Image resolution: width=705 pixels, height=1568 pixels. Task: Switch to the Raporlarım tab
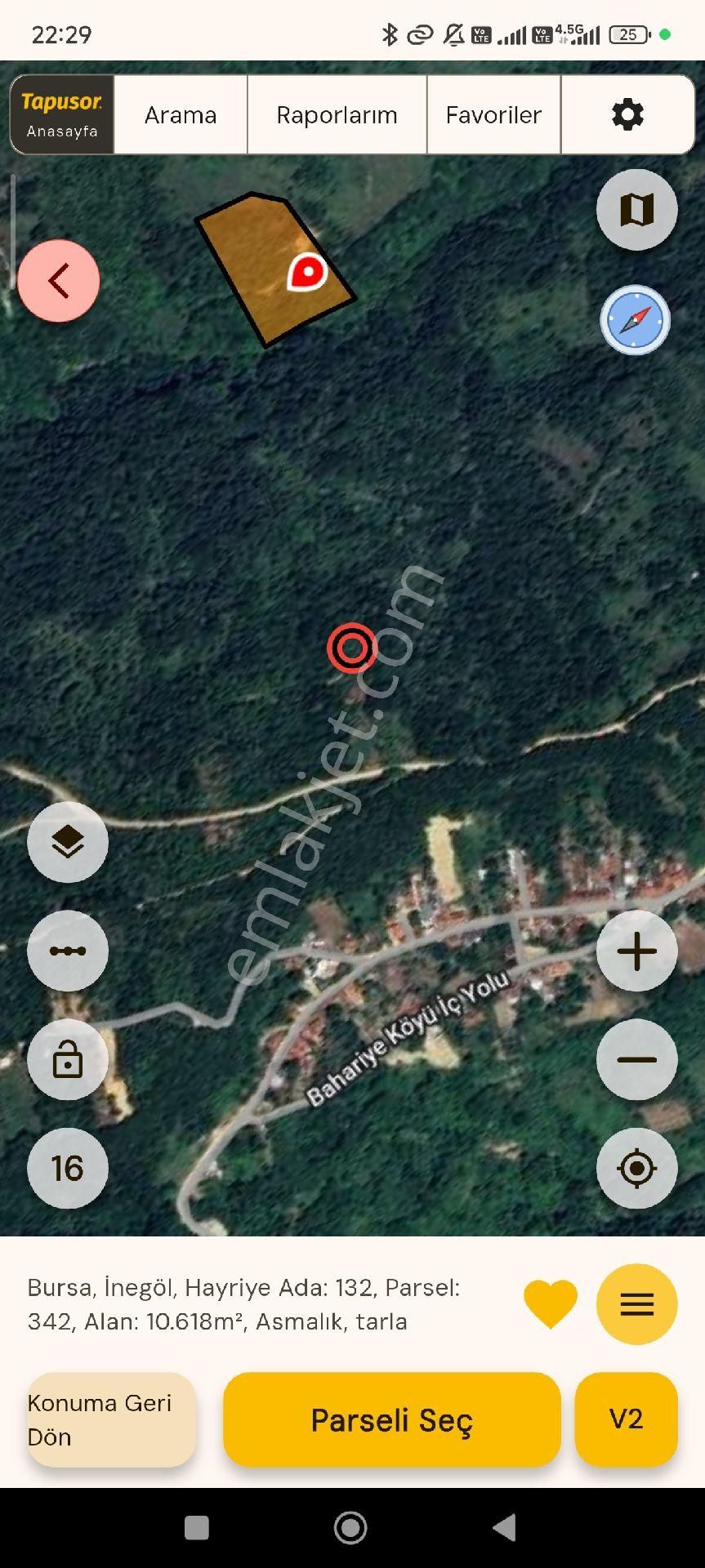pos(337,114)
